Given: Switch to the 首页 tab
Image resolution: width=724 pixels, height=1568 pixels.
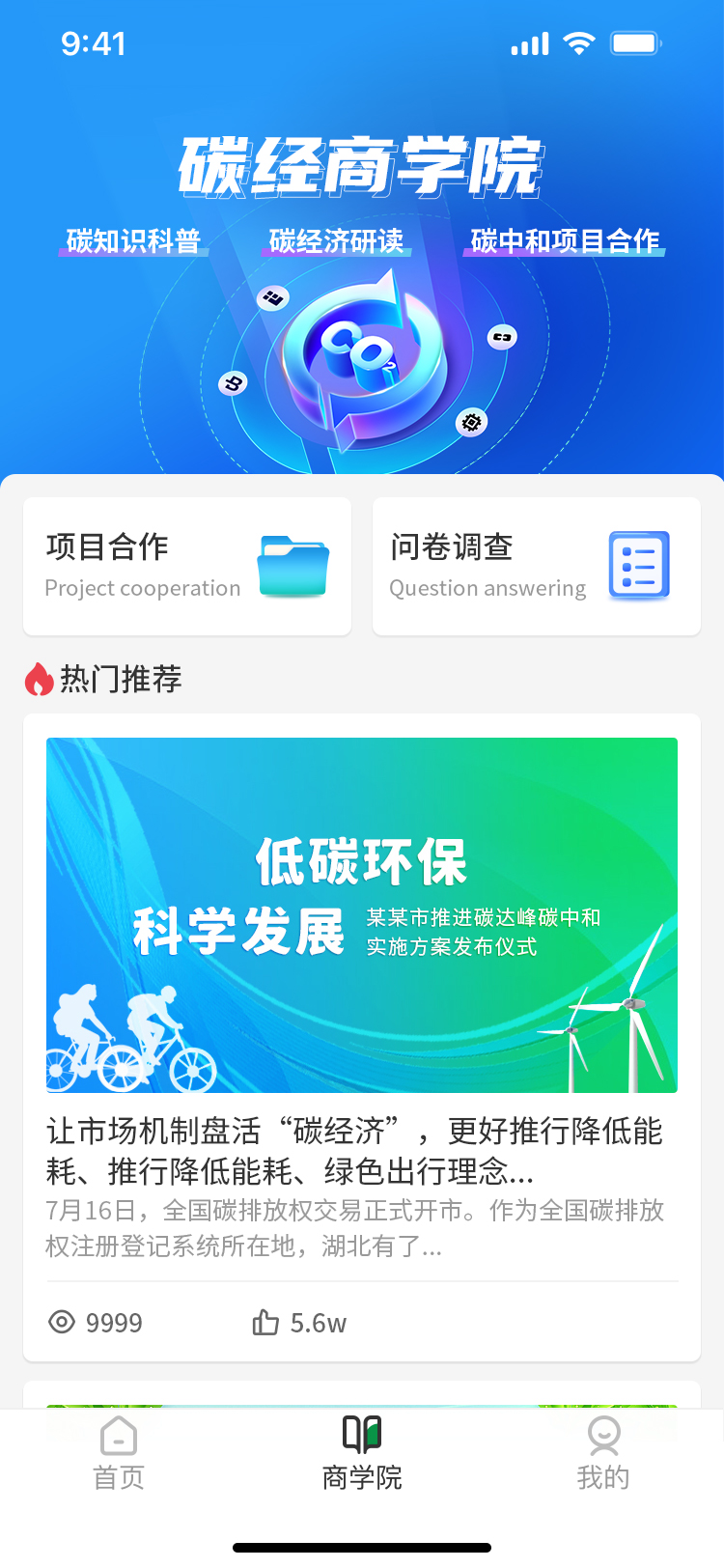Looking at the screenshot, I should [x=119, y=1453].
